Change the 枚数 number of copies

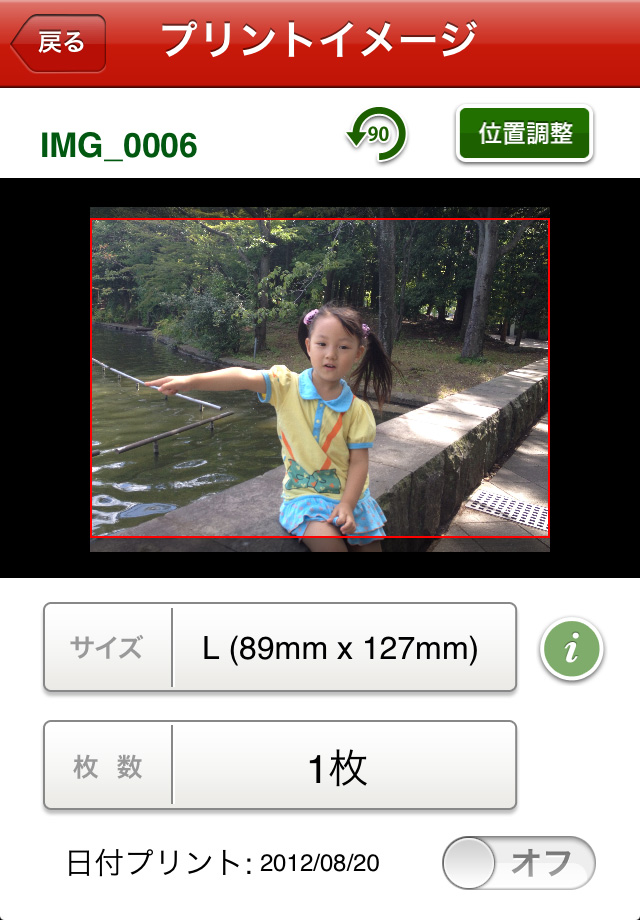(280, 766)
